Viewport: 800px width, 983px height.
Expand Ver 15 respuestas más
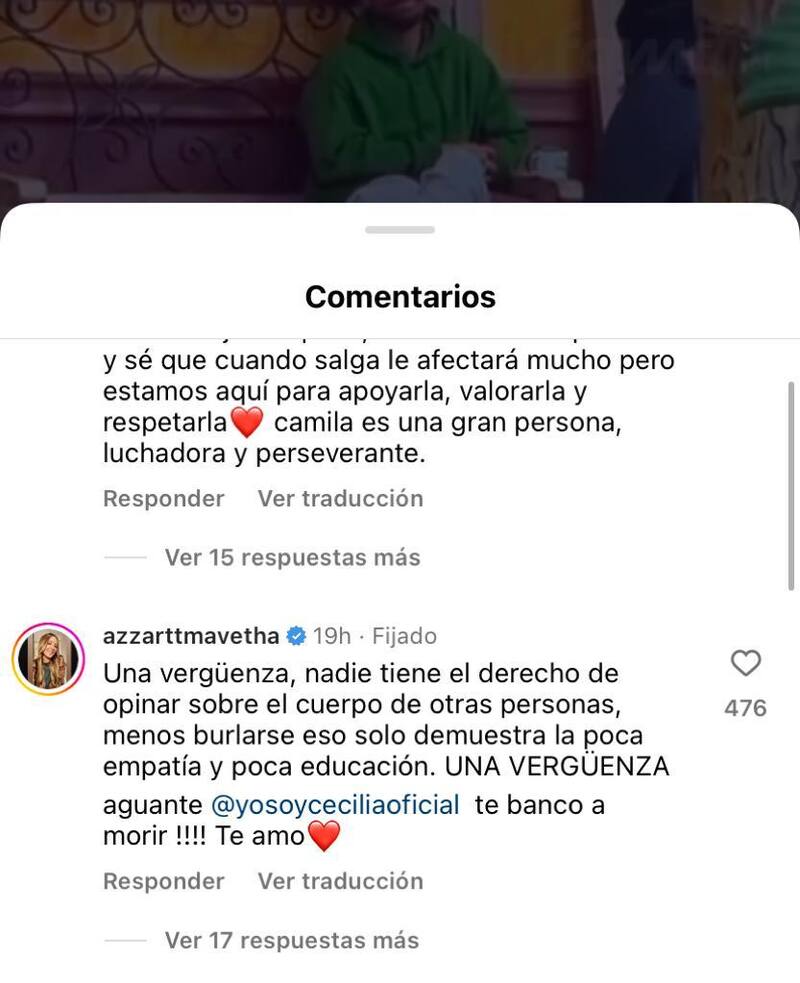(291, 557)
